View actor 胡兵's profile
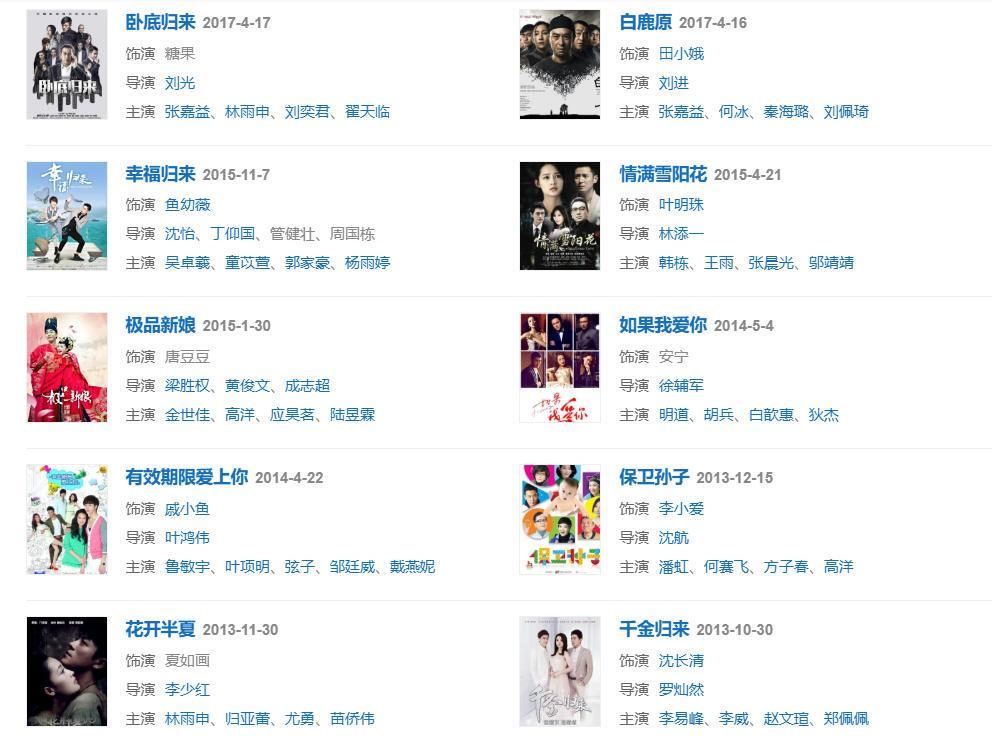This screenshot has width=992, height=749. pyautogui.click(x=719, y=415)
